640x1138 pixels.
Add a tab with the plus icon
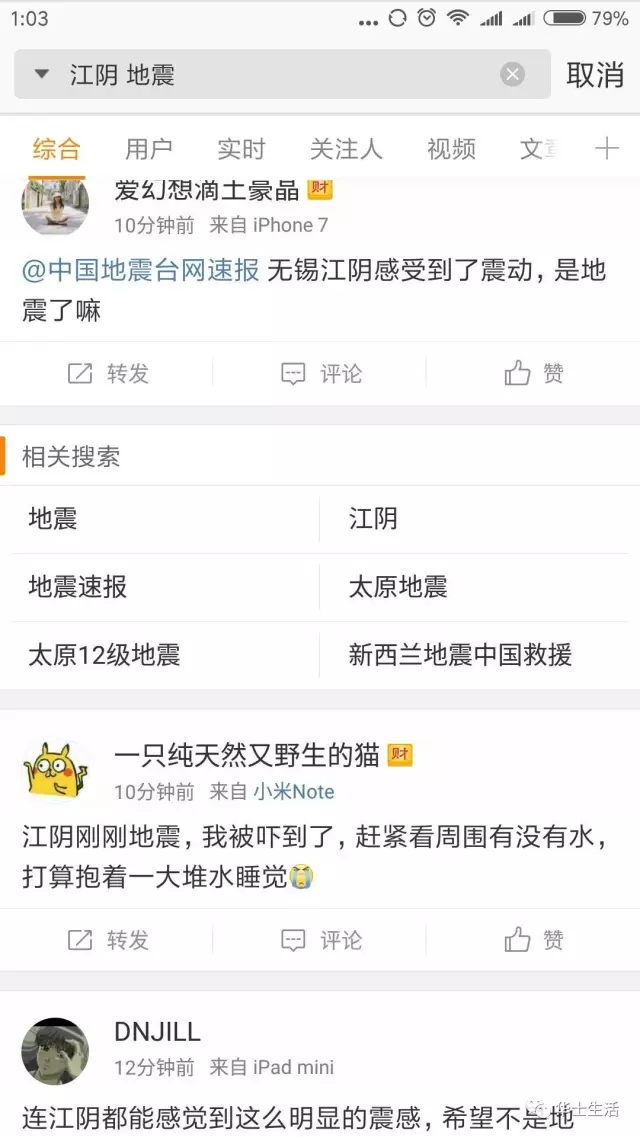point(607,149)
